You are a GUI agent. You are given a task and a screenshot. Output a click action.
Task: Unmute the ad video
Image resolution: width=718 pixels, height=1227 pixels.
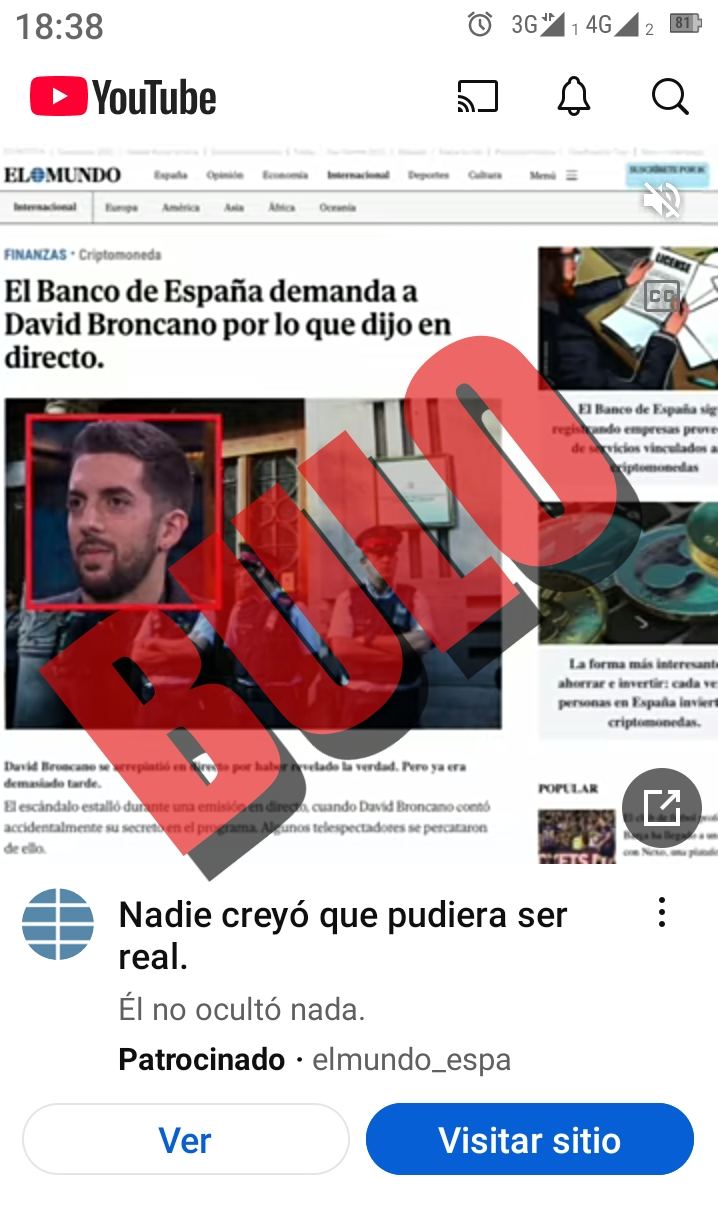661,200
